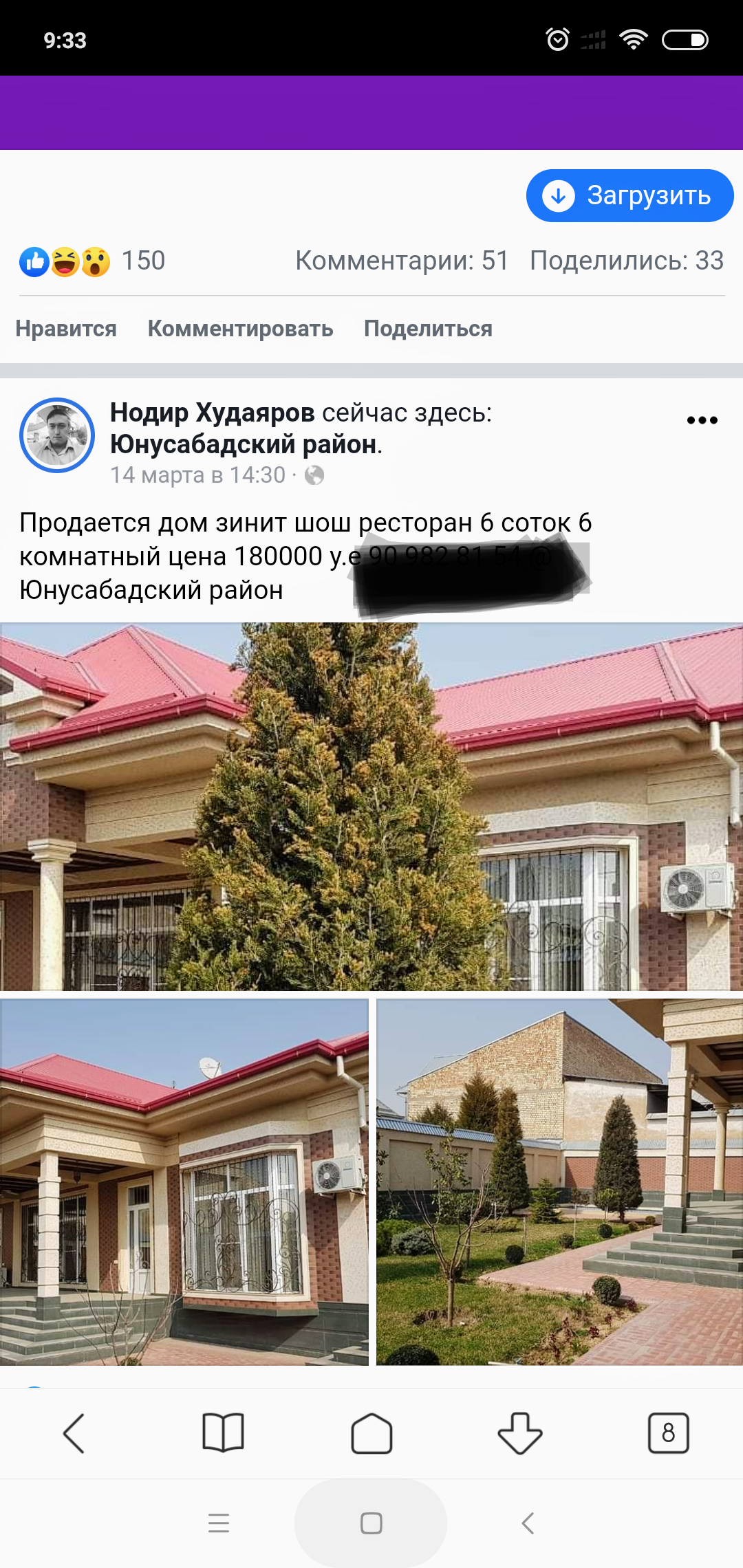Tap Комментировать to write a comment

[x=240, y=329]
